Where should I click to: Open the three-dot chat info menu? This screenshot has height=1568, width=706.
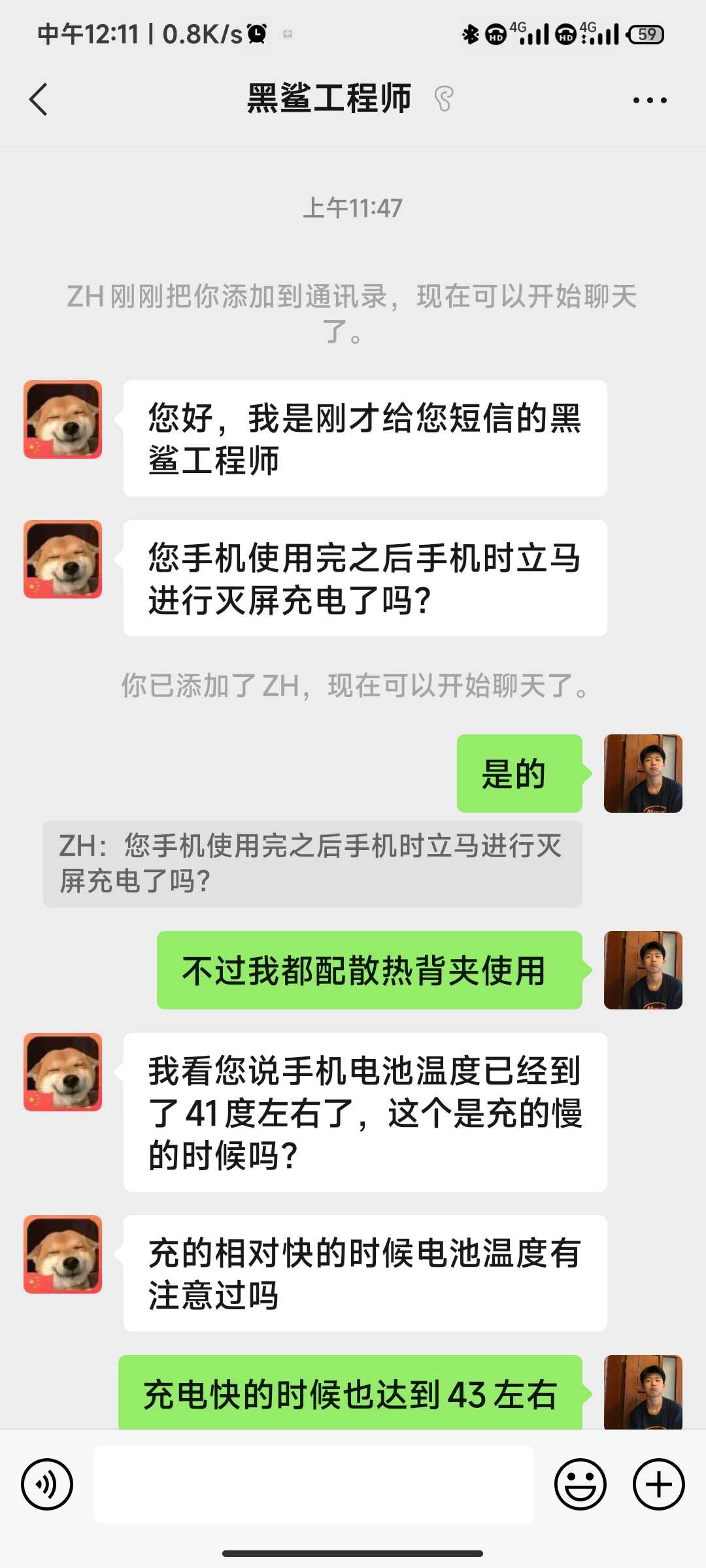[650, 101]
